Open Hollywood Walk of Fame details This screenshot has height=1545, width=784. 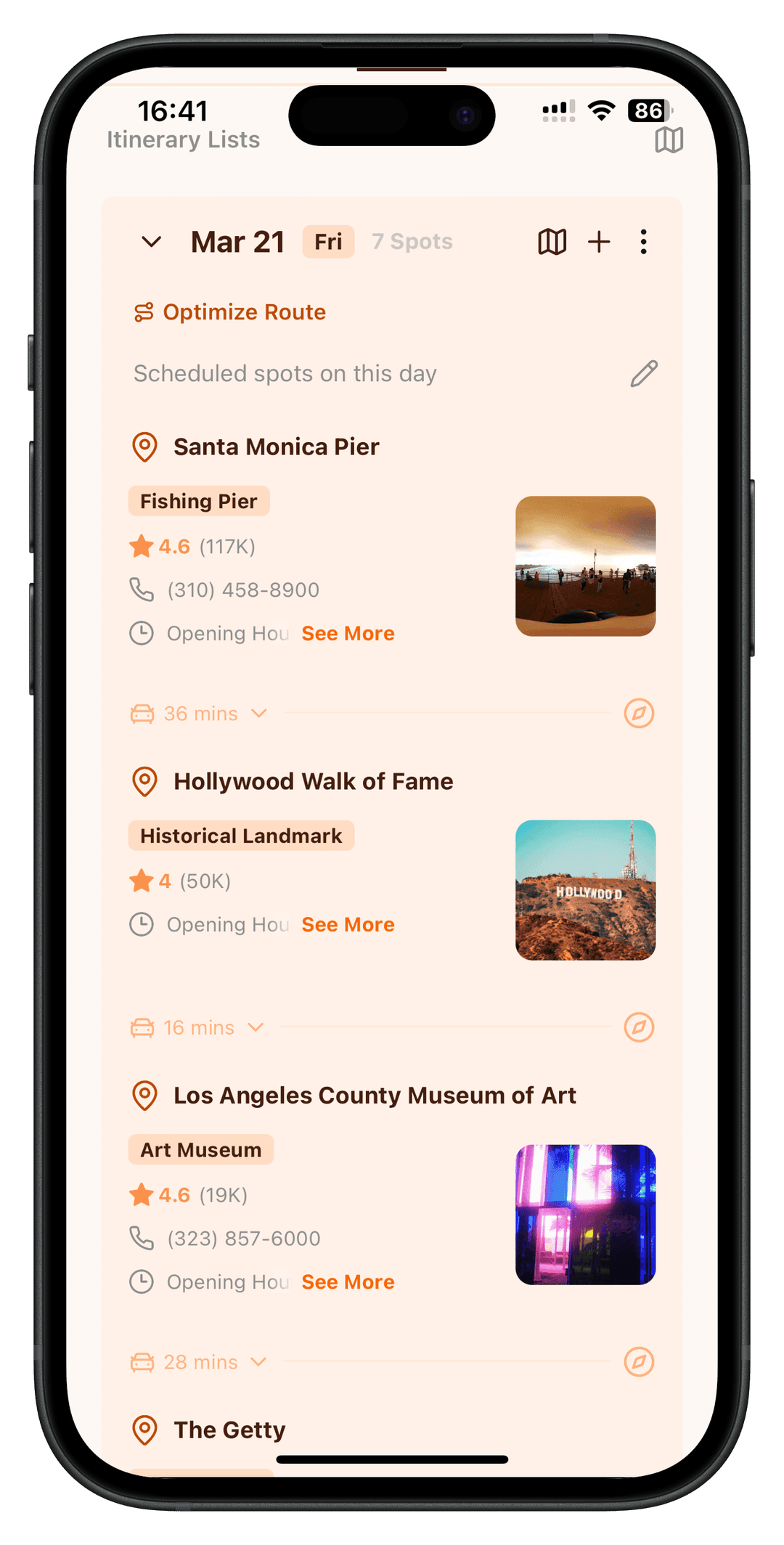pos(313,781)
